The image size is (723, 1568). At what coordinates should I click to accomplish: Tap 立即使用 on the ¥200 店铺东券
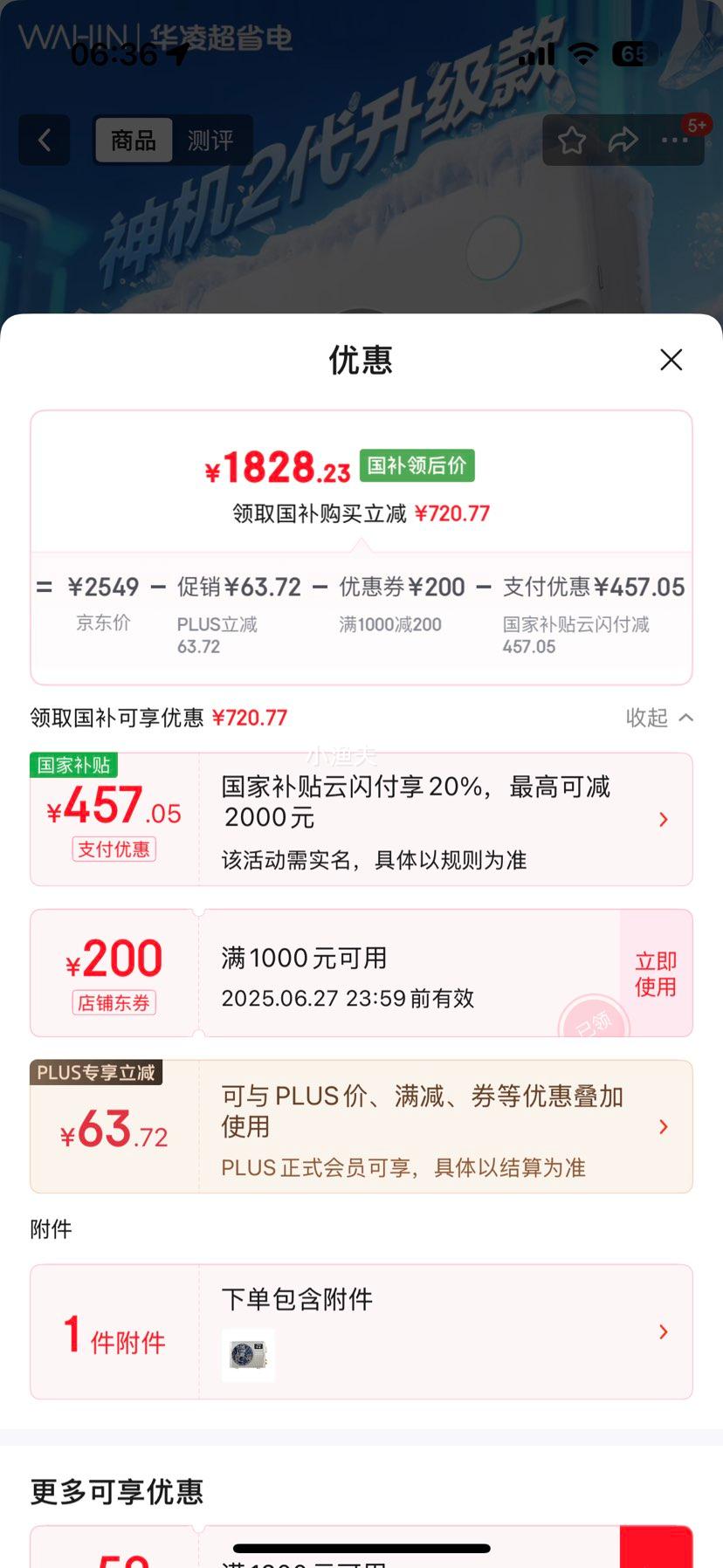tap(656, 973)
